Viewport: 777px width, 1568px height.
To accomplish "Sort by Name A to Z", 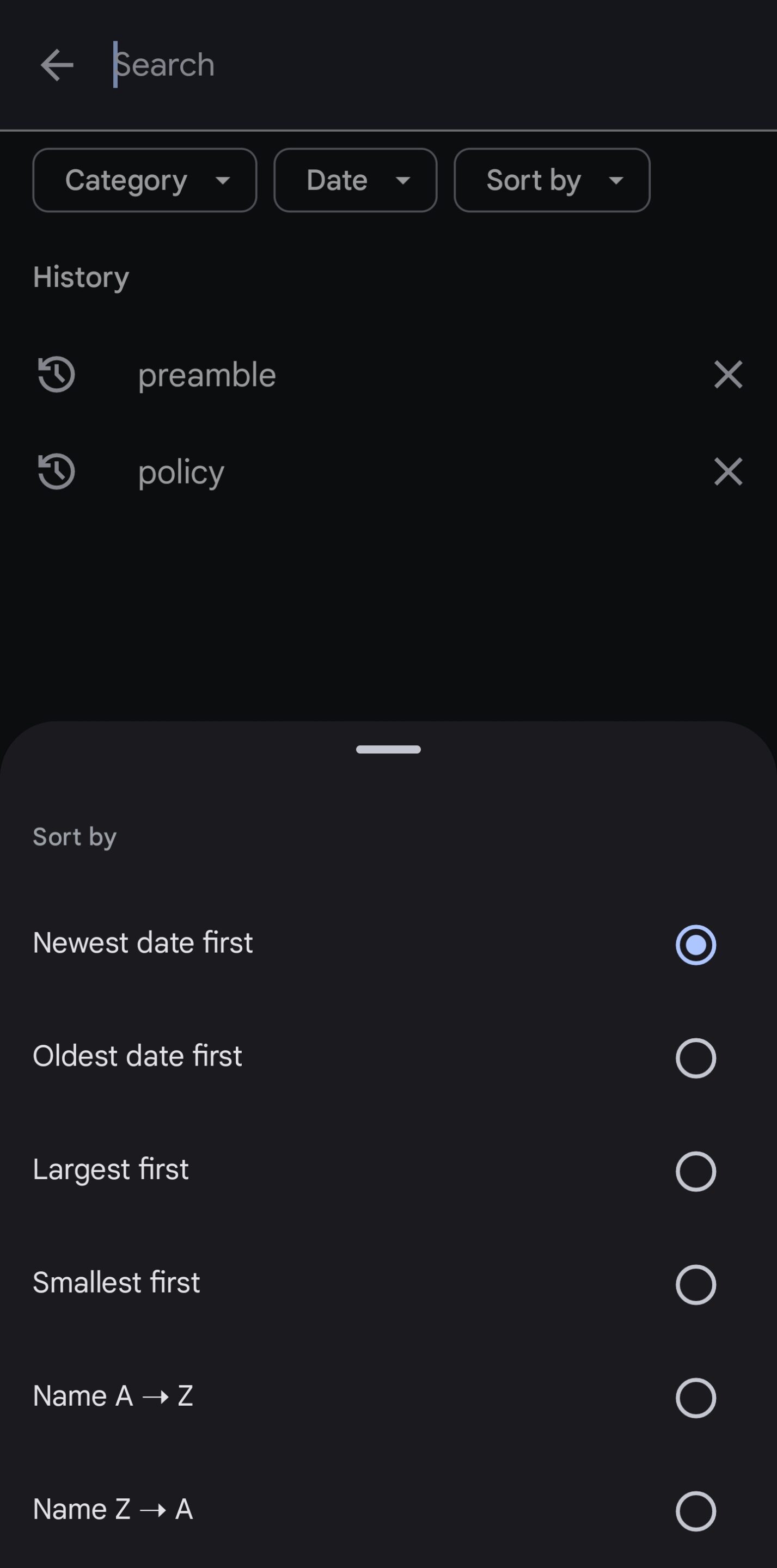I will [695, 1398].
